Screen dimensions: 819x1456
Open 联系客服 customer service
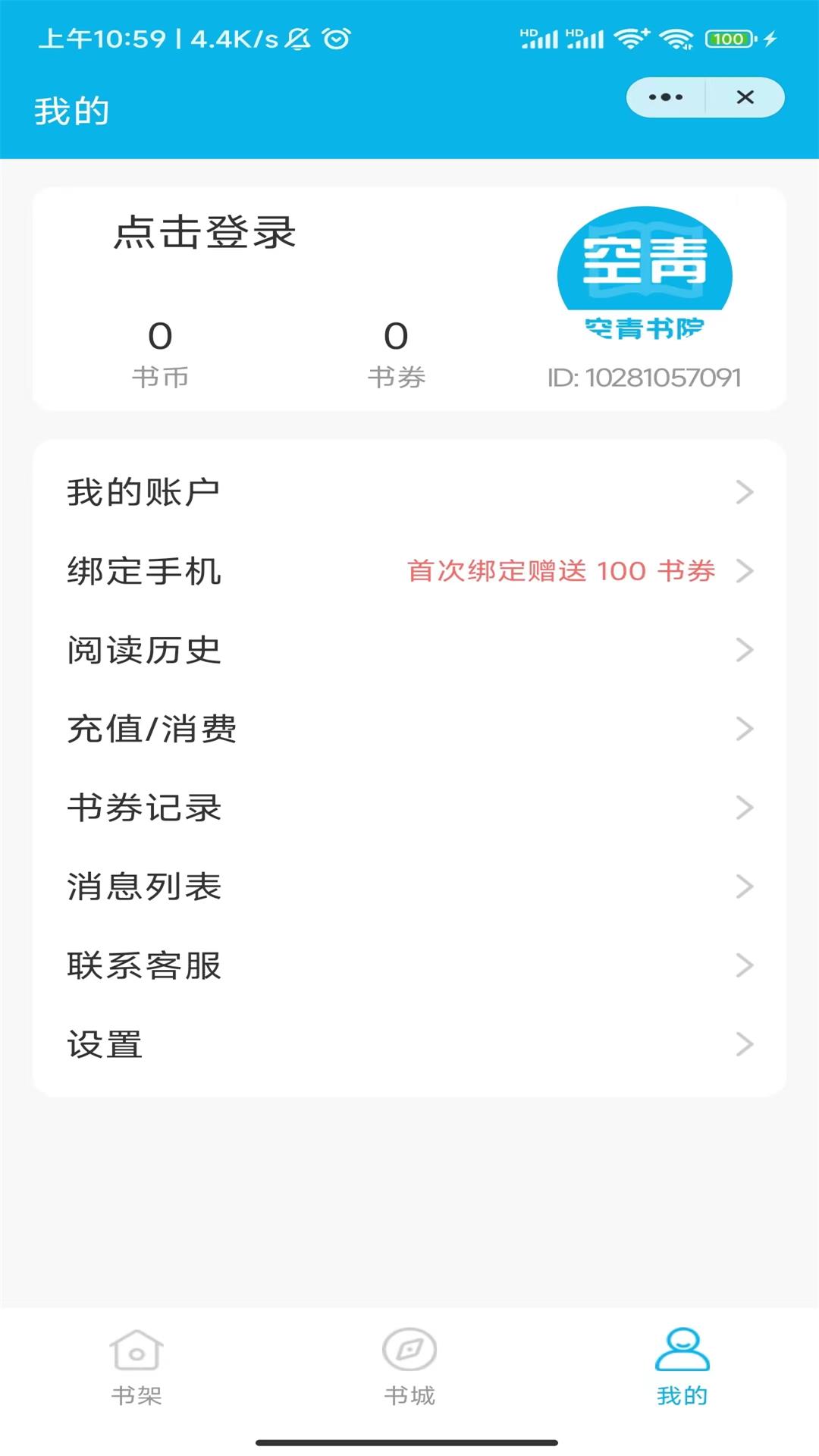pyautogui.click(x=409, y=965)
